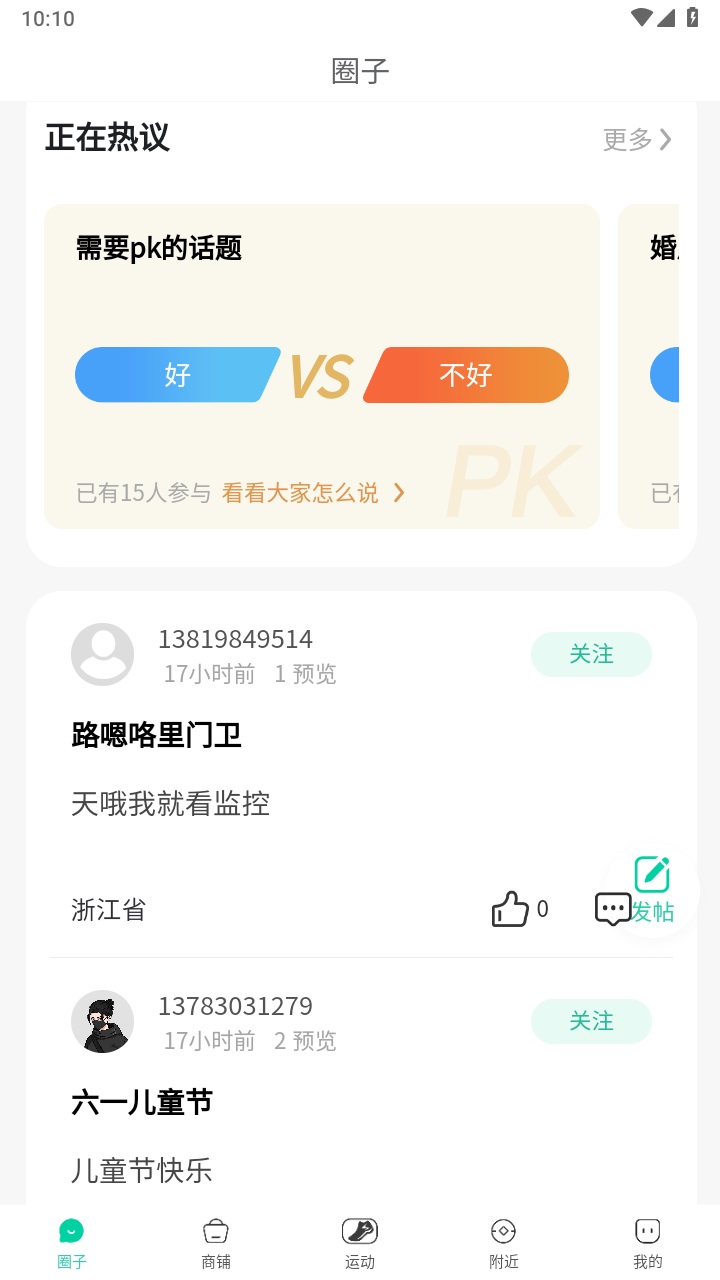Tap the 发帖 compose pencil icon
The image size is (720, 1280).
[651, 873]
